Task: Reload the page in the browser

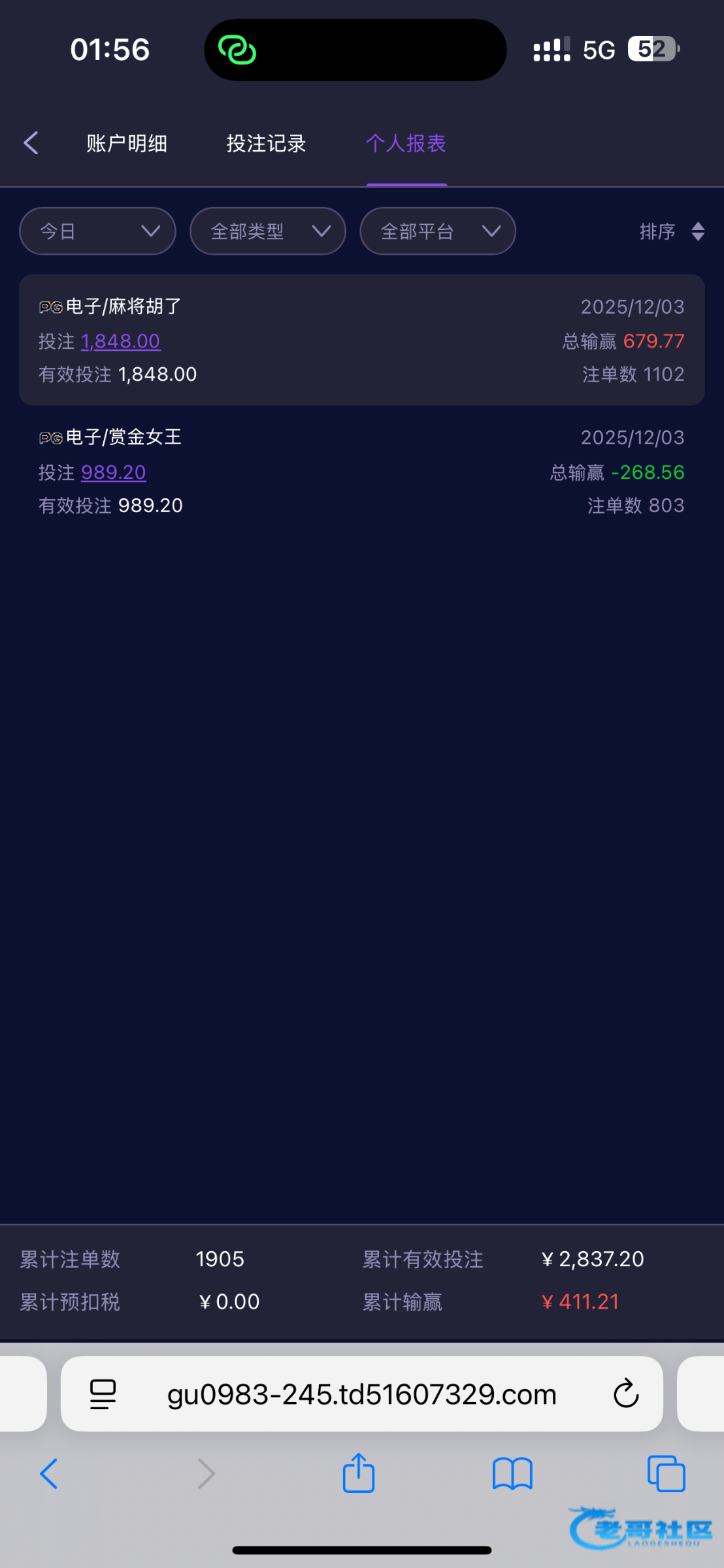Action: (x=625, y=1395)
